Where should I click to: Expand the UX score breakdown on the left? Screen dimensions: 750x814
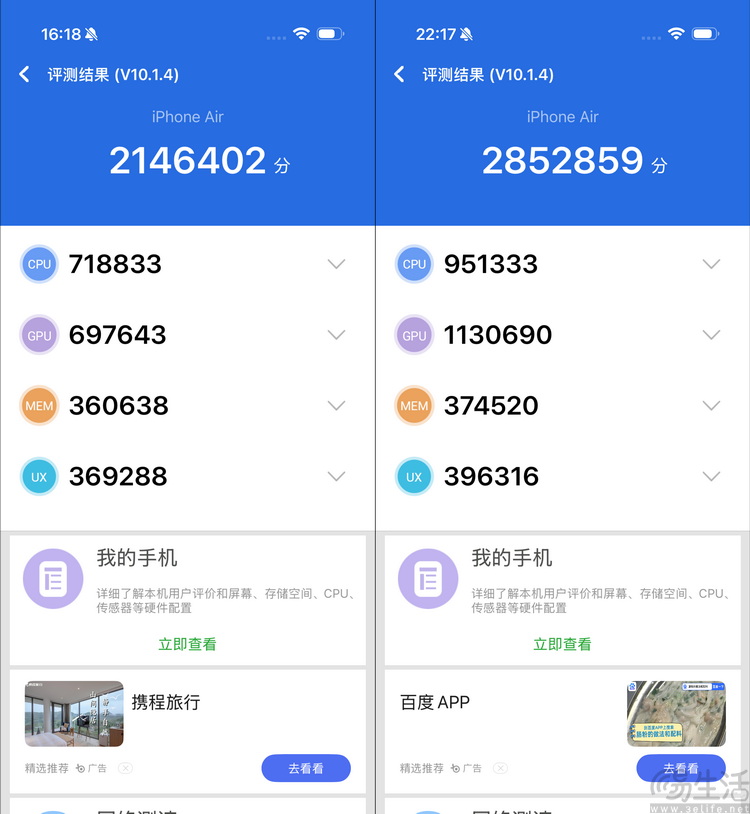pyautogui.click(x=336, y=477)
